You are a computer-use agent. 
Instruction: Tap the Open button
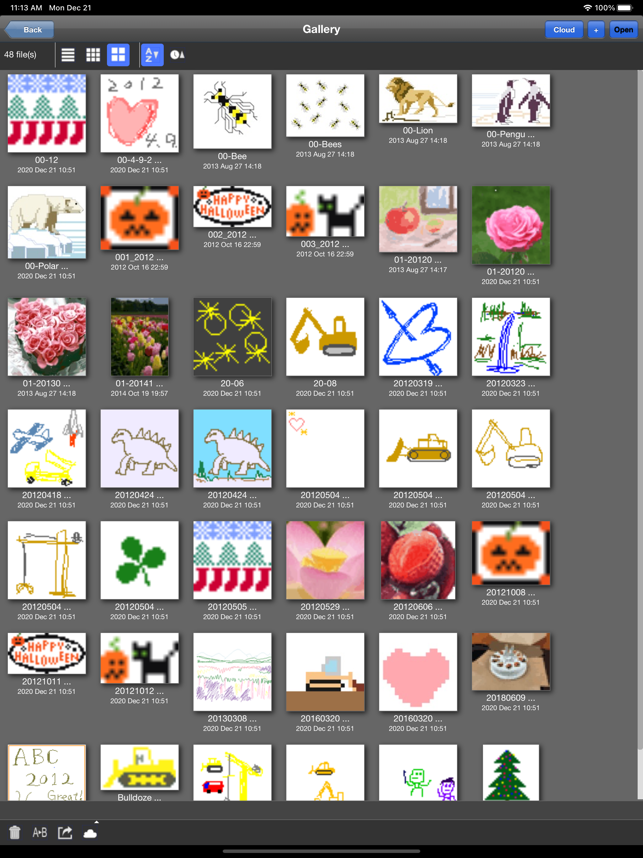(x=623, y=30)
